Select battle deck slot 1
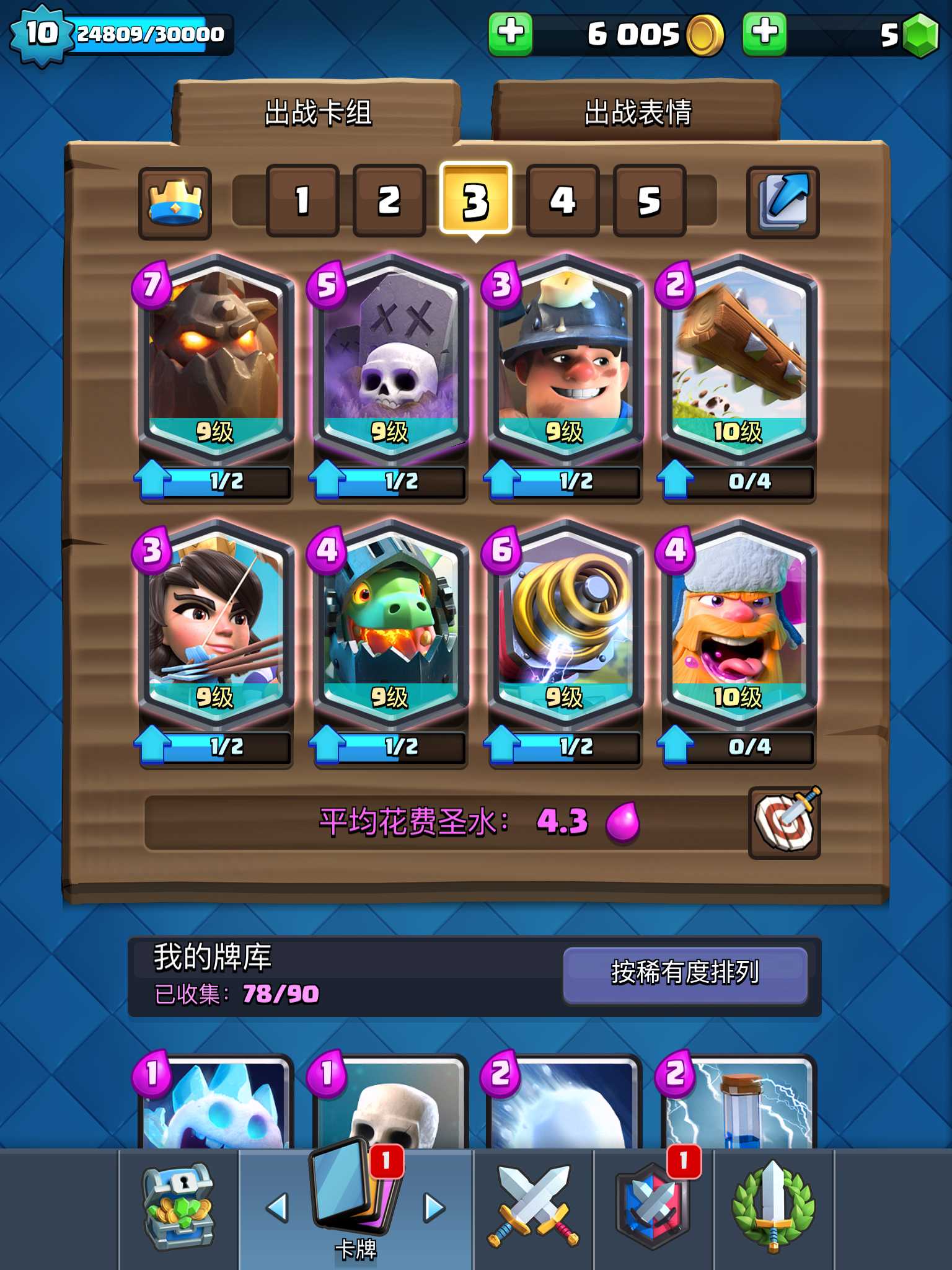The image size is (952, 1270). tap(302, 200)
